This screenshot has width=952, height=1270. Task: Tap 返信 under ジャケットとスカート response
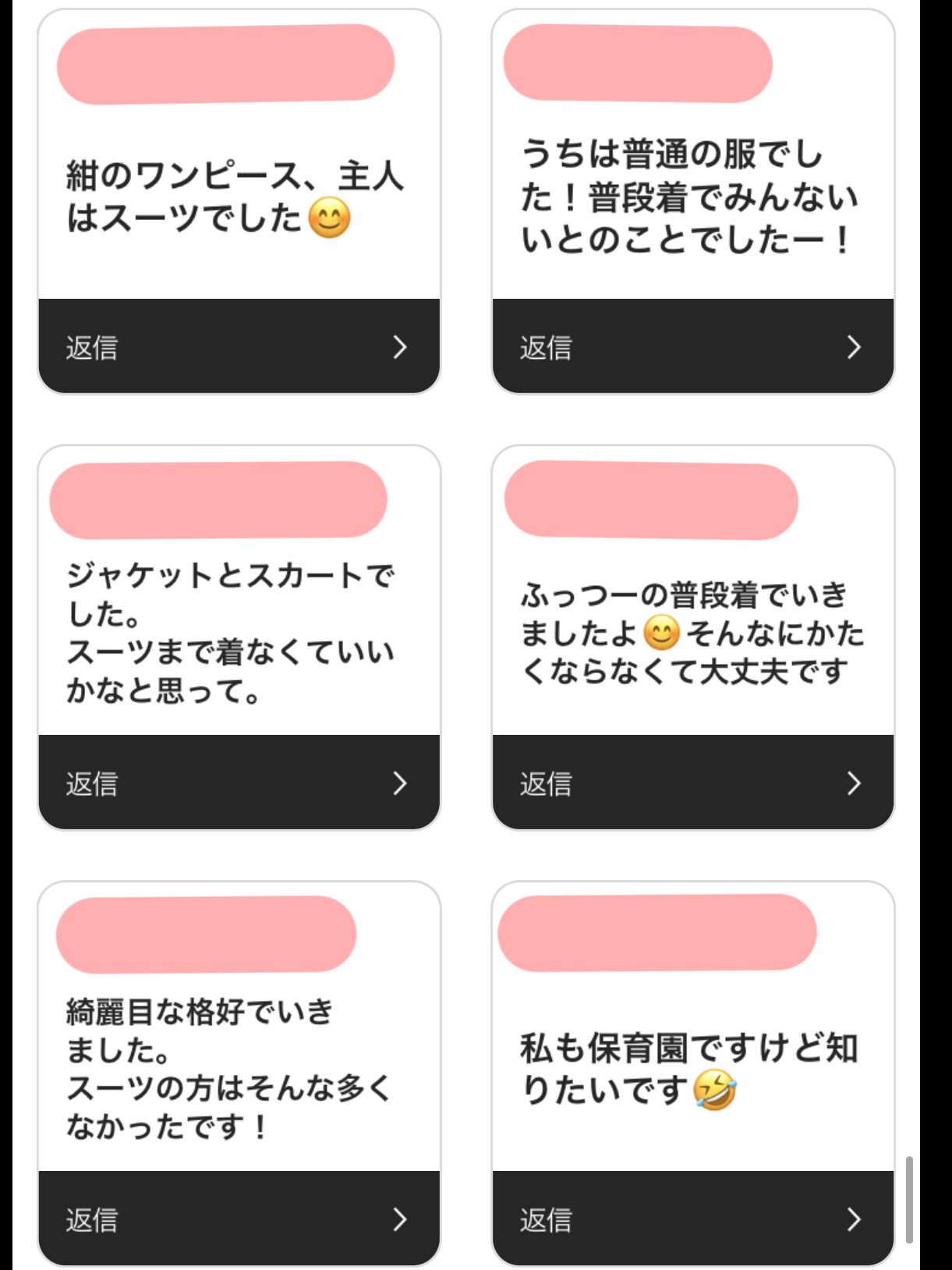239,782
